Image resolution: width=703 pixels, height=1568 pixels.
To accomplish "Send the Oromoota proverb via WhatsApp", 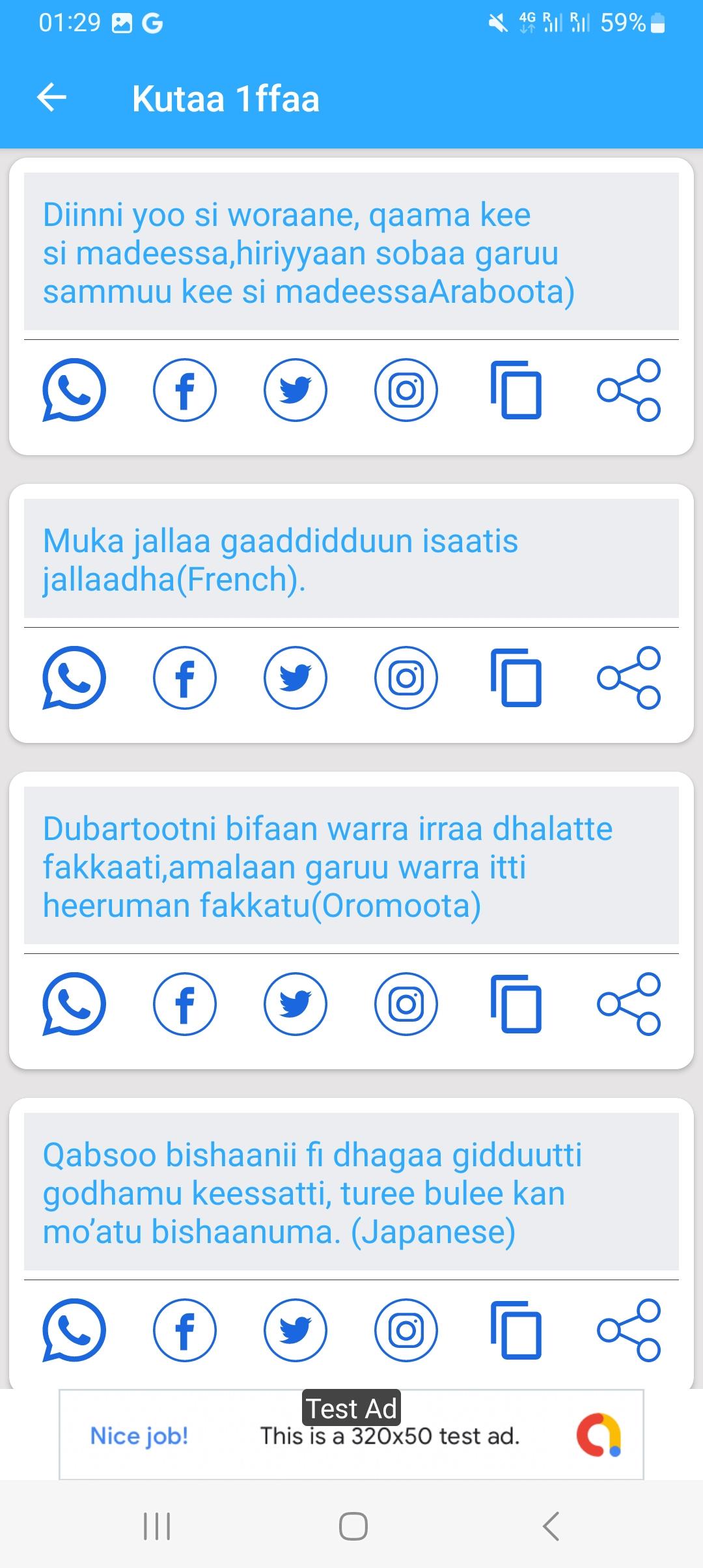I will (x=74, y=1004).
